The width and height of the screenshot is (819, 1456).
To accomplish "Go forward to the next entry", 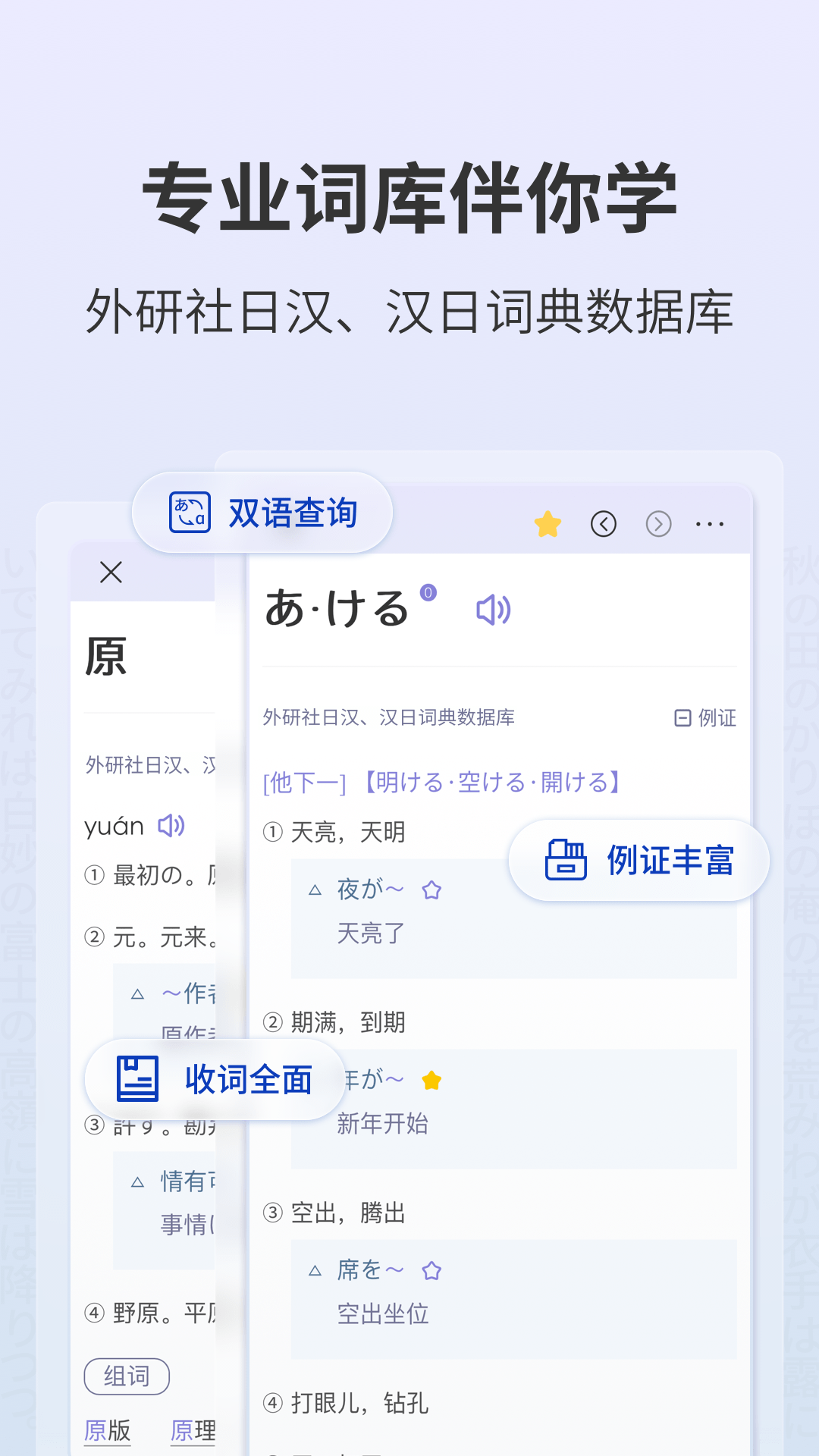I will pyautogui.click(x=658, y=523).
